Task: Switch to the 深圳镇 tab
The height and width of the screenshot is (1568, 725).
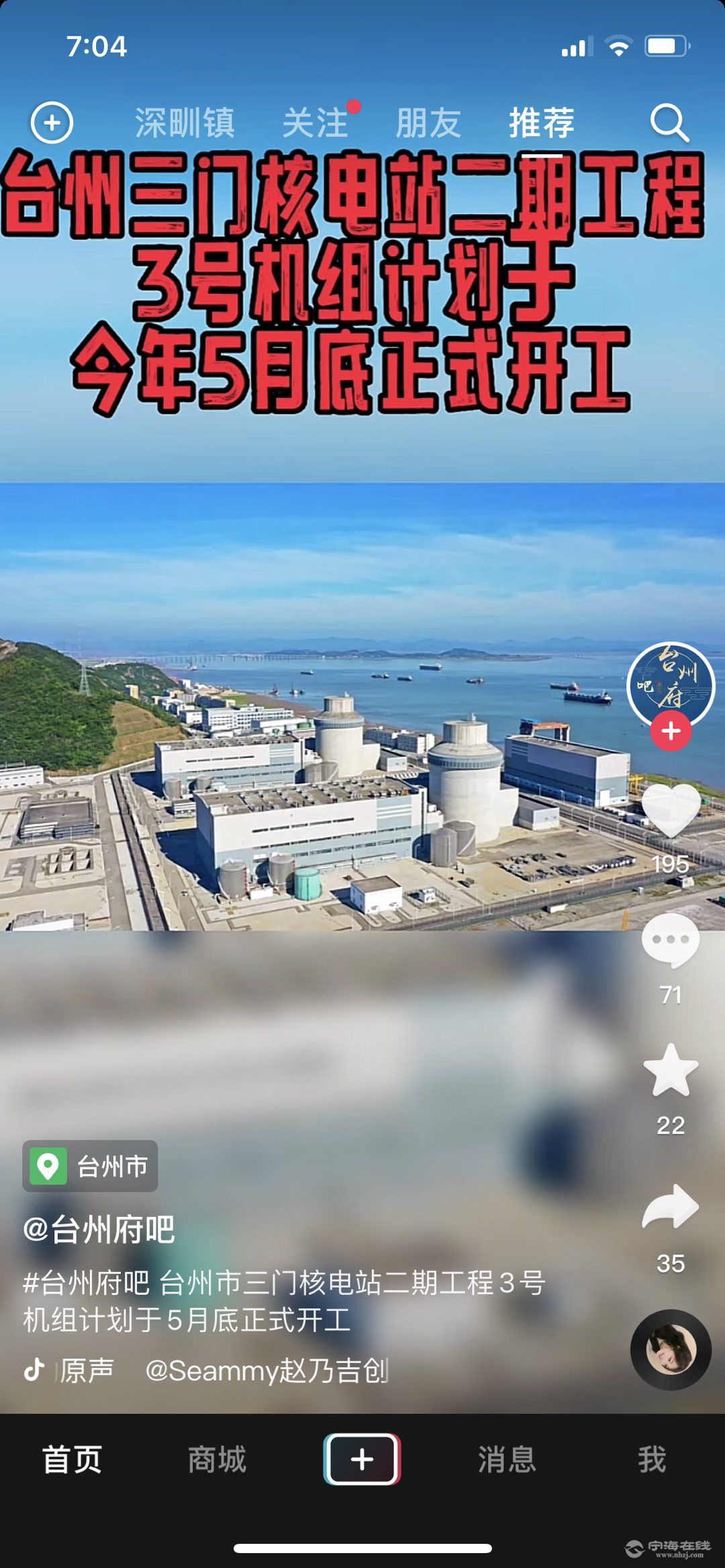Action: pos(185,123)
